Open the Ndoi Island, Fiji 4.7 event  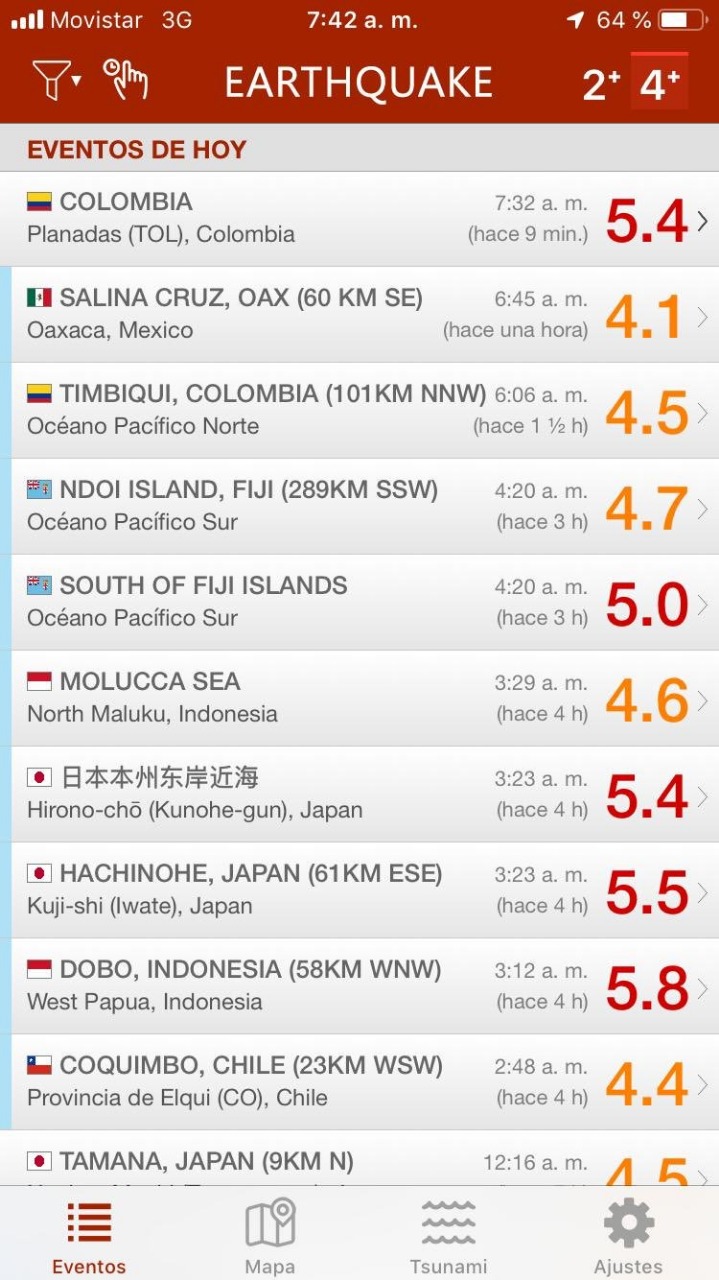pyautogui.click(x=359, y=507)
